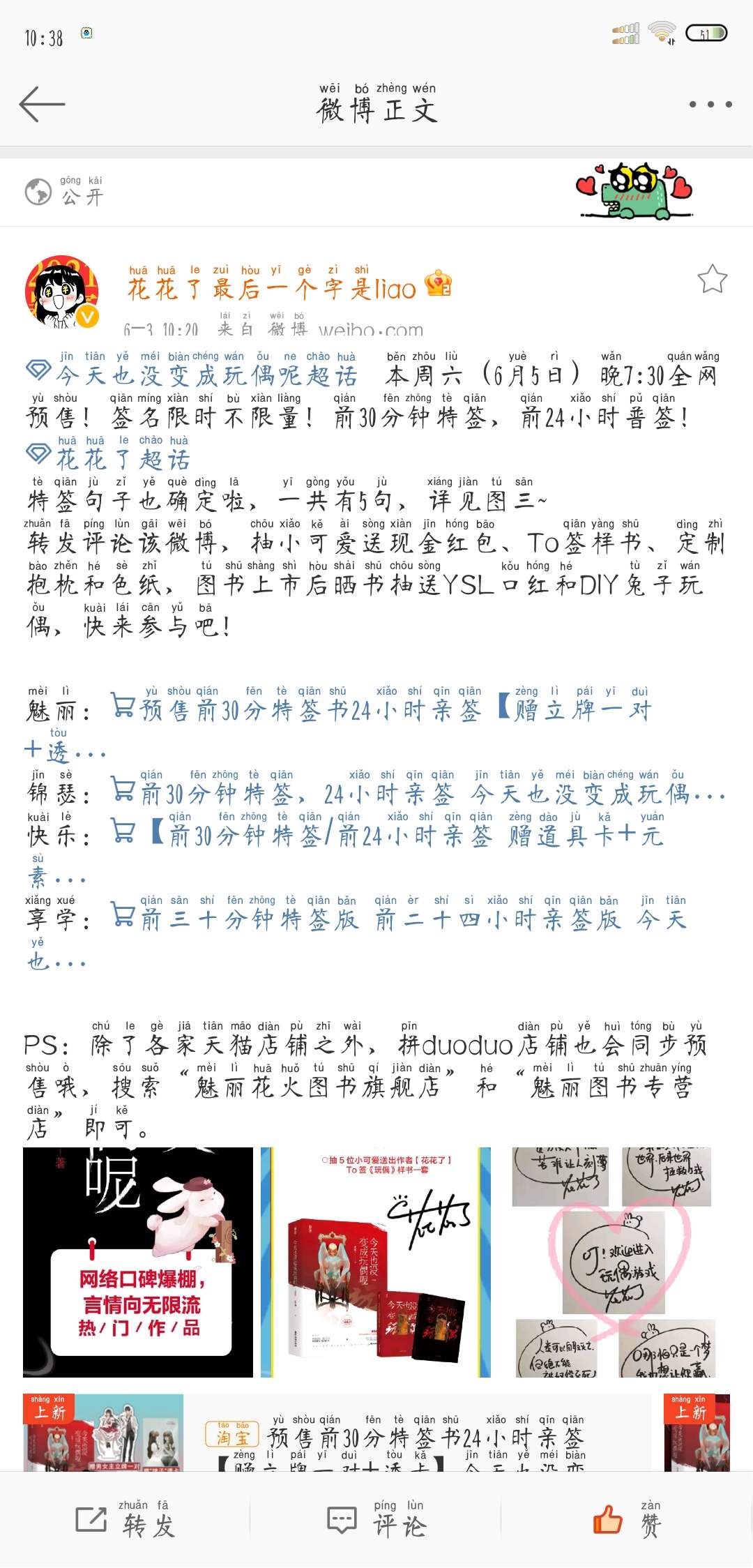Screen dimensions: 753x1568
Task: Open 评论 to comment
Action: point(376,1521)
